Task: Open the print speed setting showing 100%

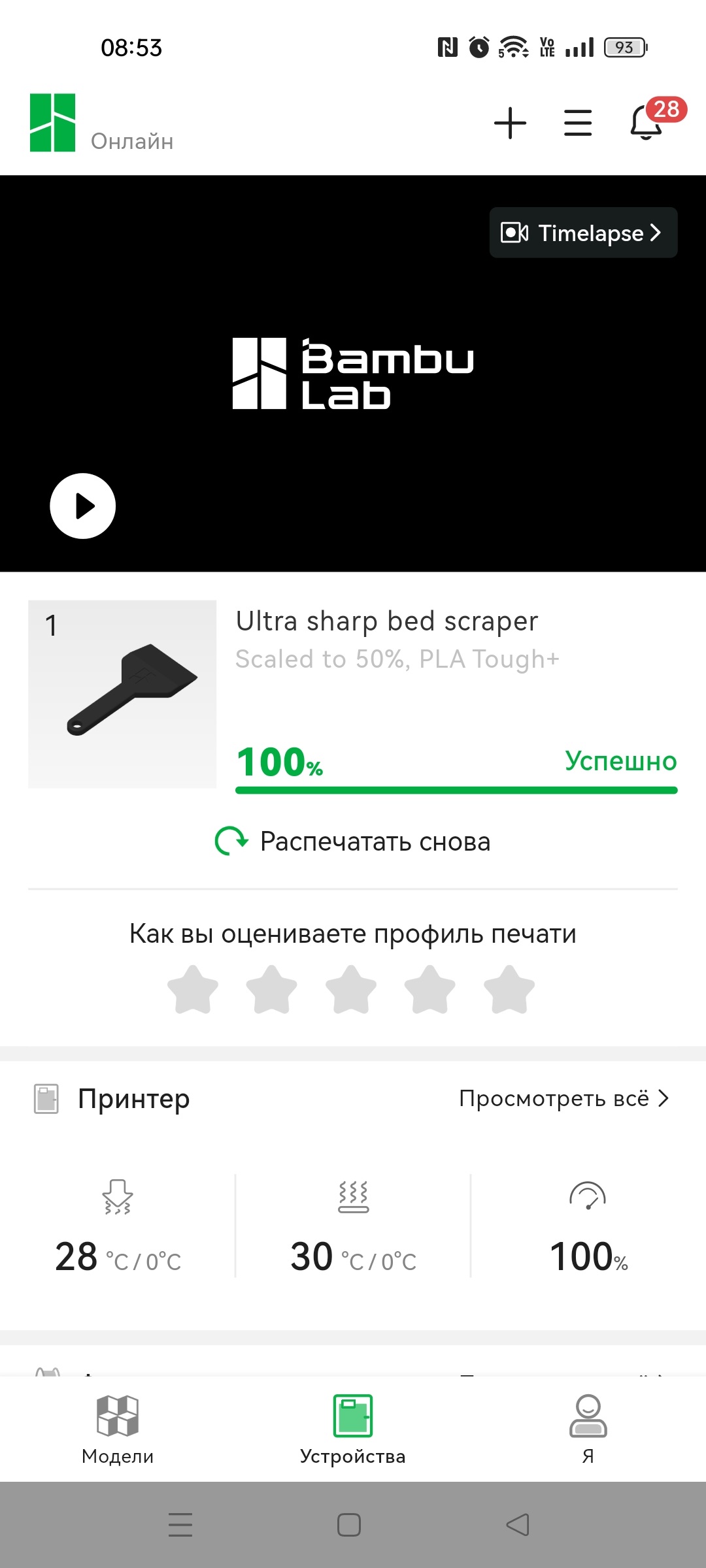Action: pyautogui.click(x=588, y=1227)
